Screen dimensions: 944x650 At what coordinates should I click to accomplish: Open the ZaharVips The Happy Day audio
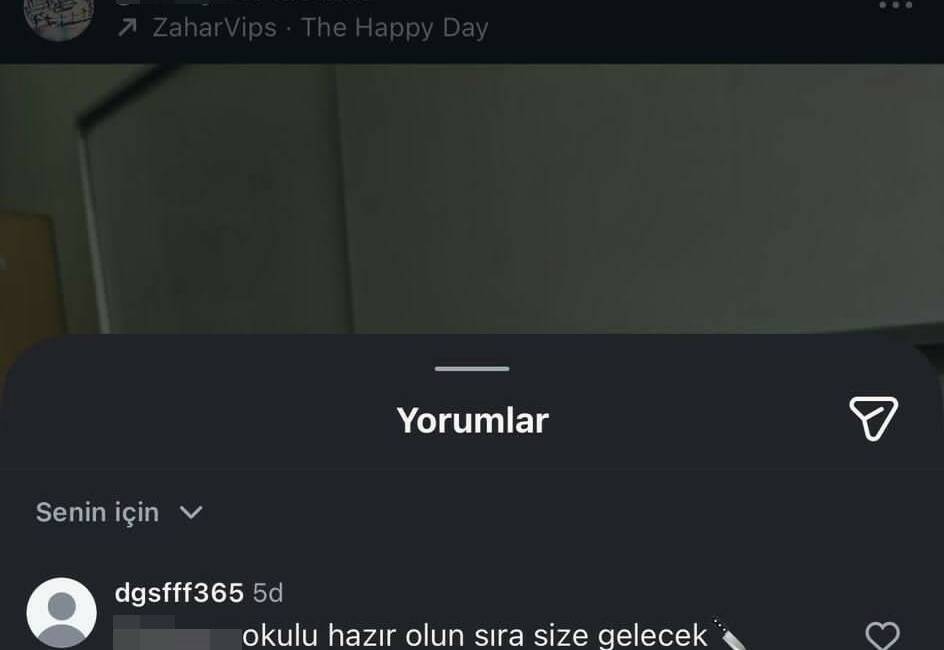pos(318,28)
